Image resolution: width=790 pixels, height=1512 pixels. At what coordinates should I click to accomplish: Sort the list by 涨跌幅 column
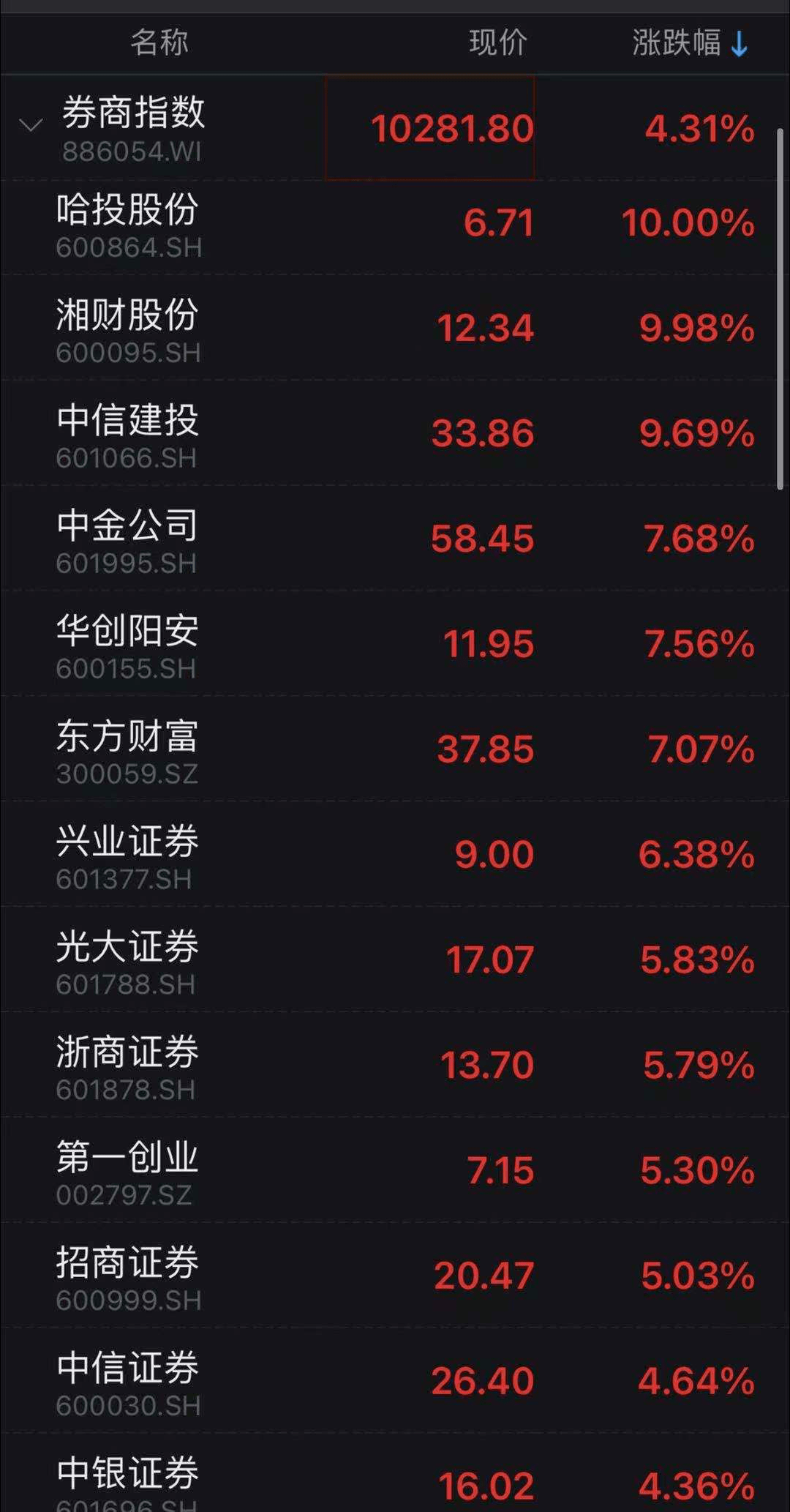(690, 42)
